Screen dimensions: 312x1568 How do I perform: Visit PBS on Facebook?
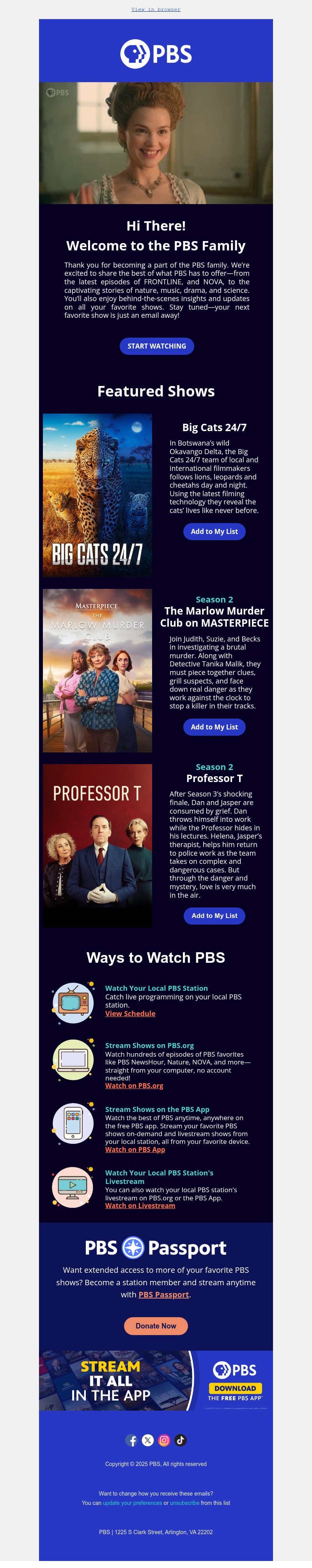132,1440
